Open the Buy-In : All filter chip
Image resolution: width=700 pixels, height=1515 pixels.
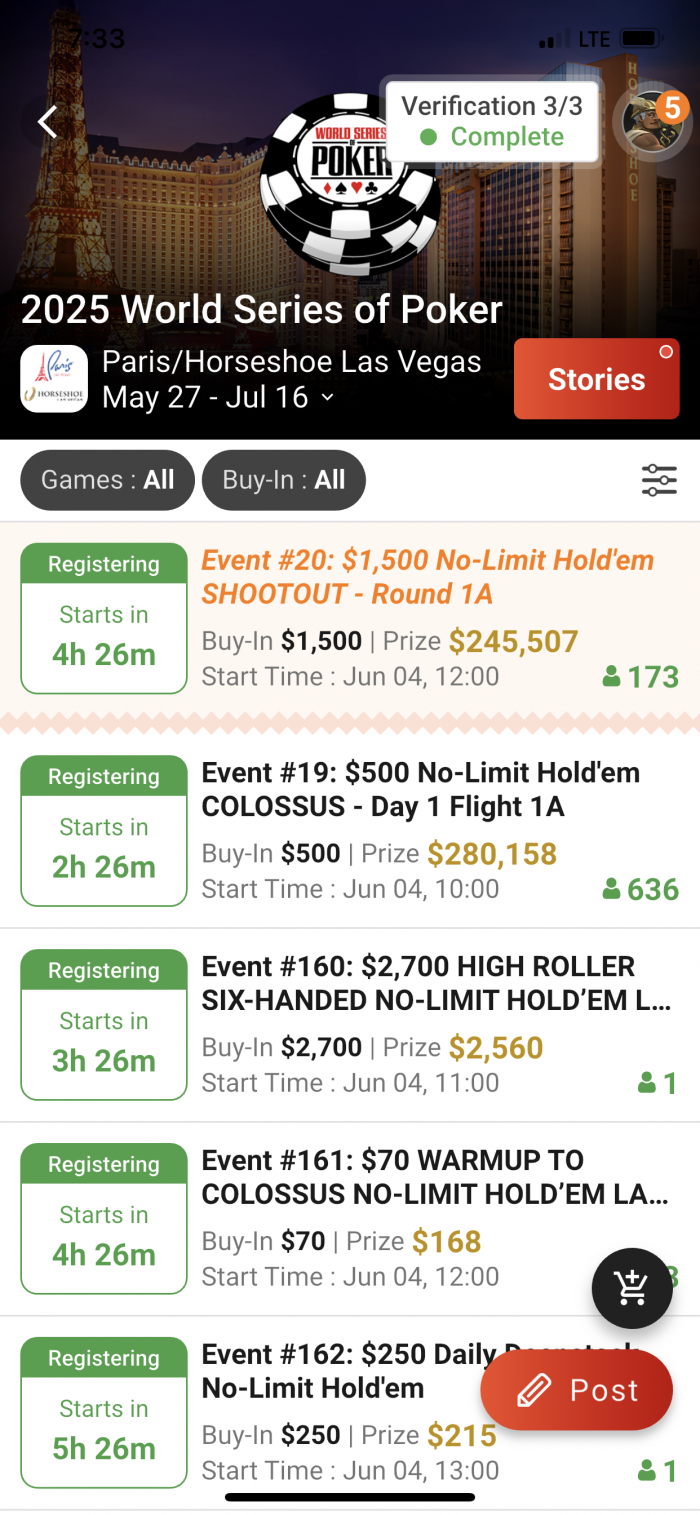pos(284,480)
